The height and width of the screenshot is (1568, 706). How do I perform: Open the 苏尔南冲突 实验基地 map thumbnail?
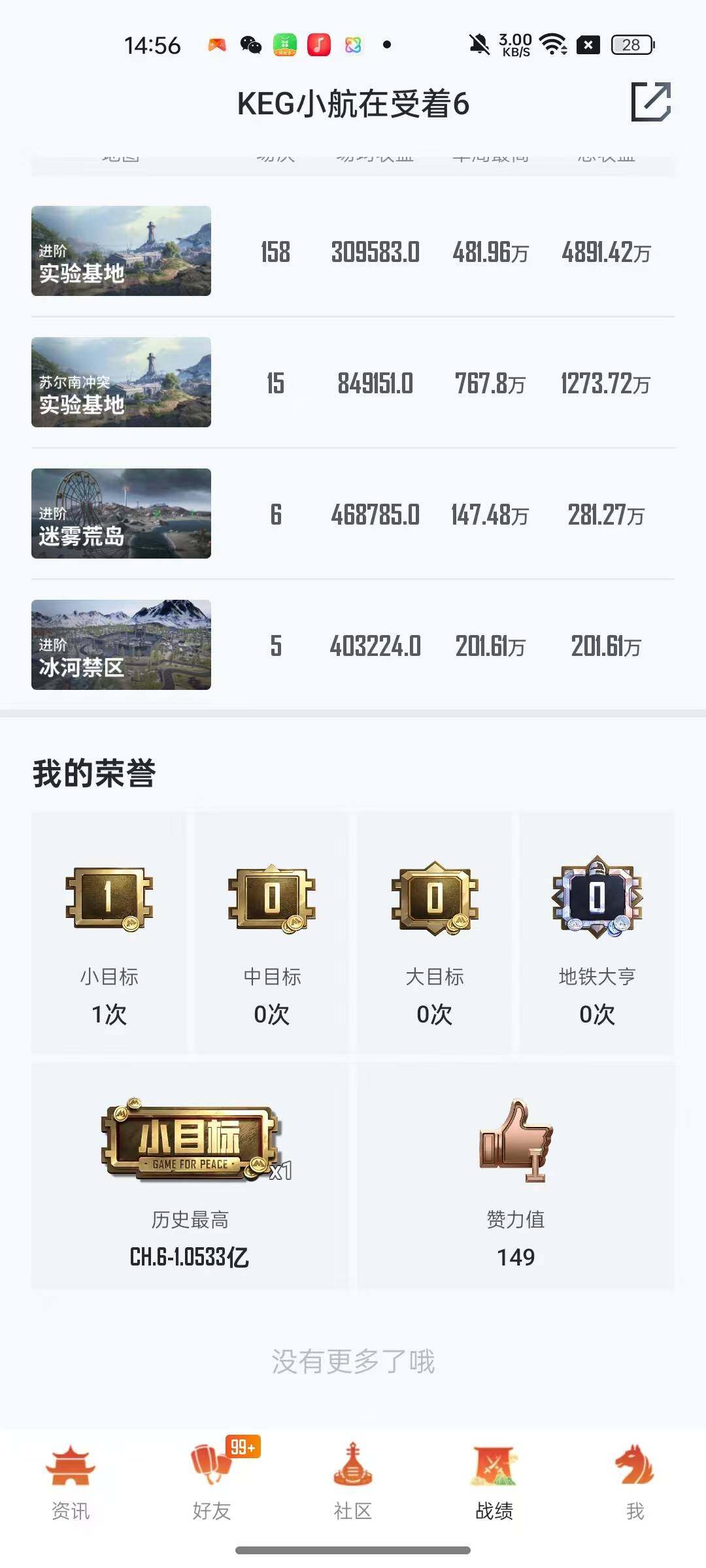pyautogui.click(x=121, y=383)
